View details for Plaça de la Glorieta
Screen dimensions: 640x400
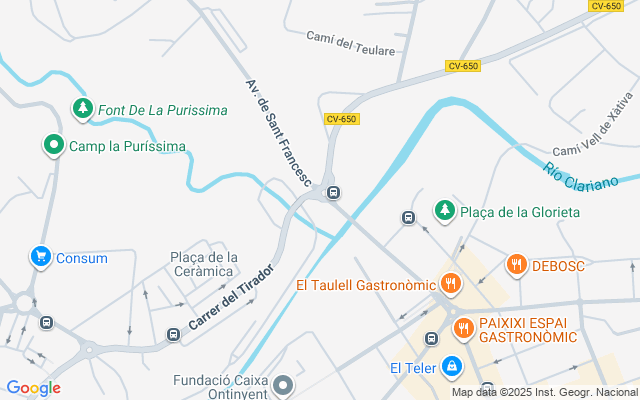pos(444,211)
